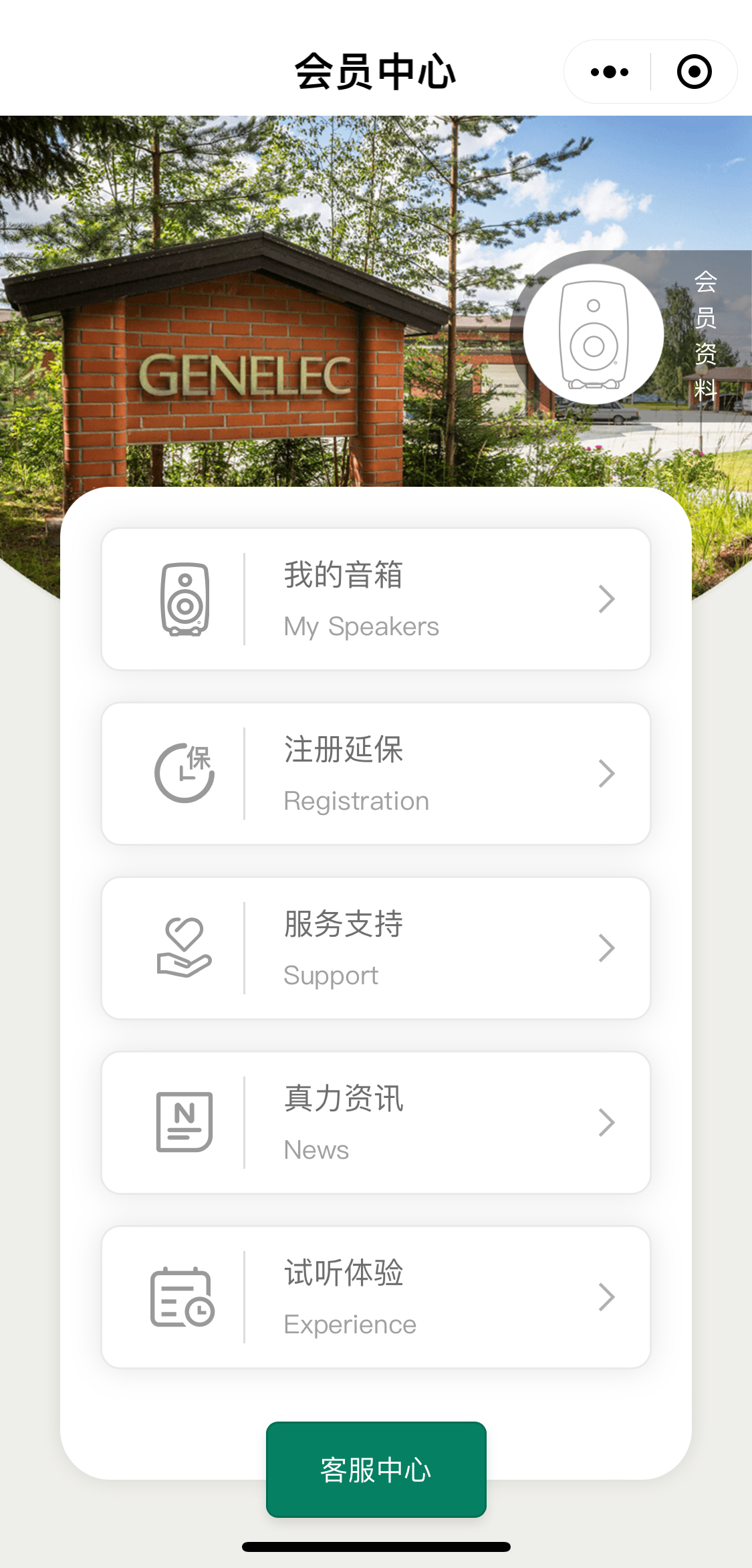Open member profile (会员资料)
752x1568 pixels.
click(705, 334)
